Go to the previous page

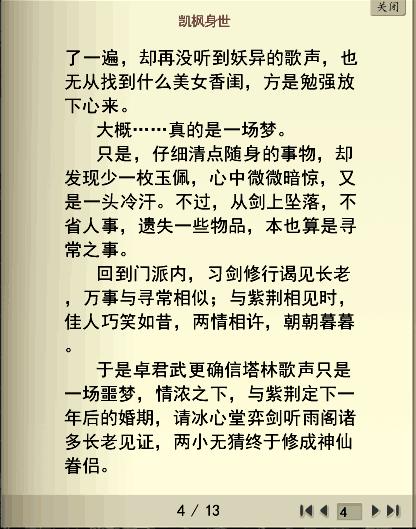point(324,510)
